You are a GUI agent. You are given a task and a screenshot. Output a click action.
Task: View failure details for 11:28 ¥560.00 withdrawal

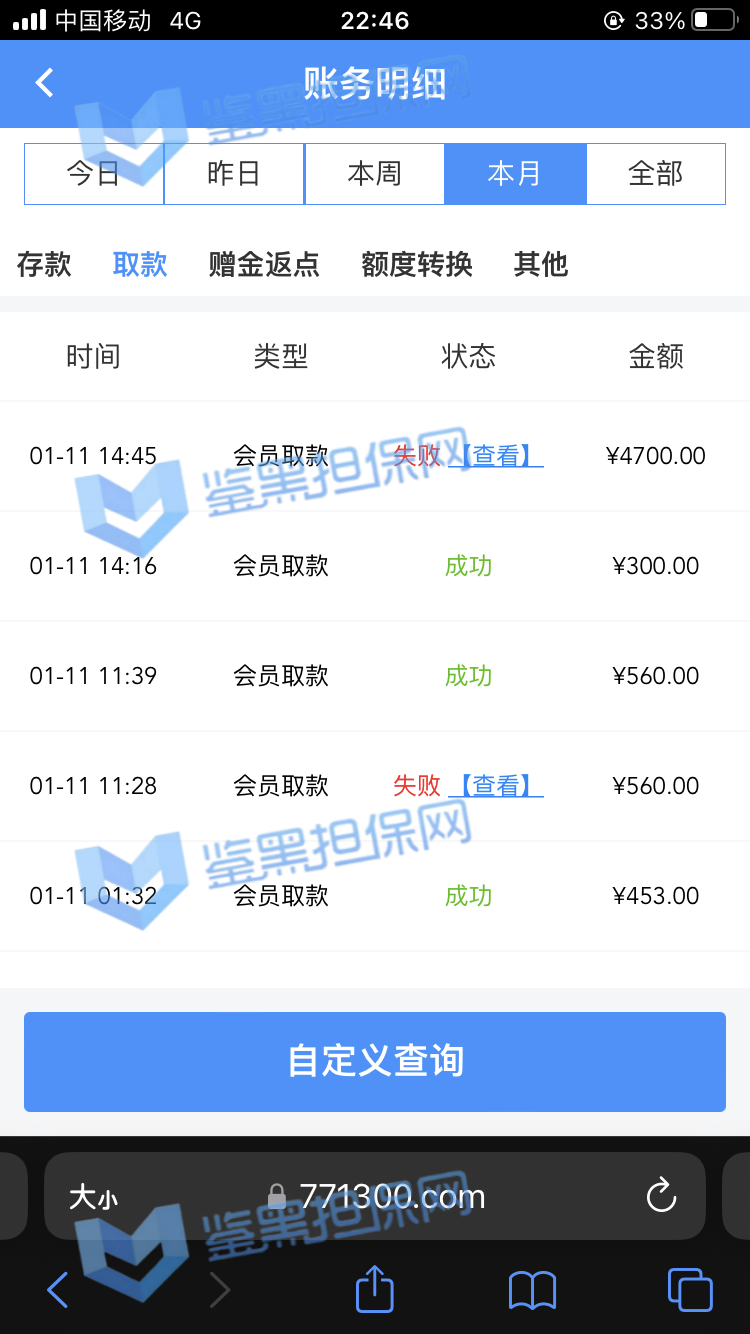(x=496, y=786)
